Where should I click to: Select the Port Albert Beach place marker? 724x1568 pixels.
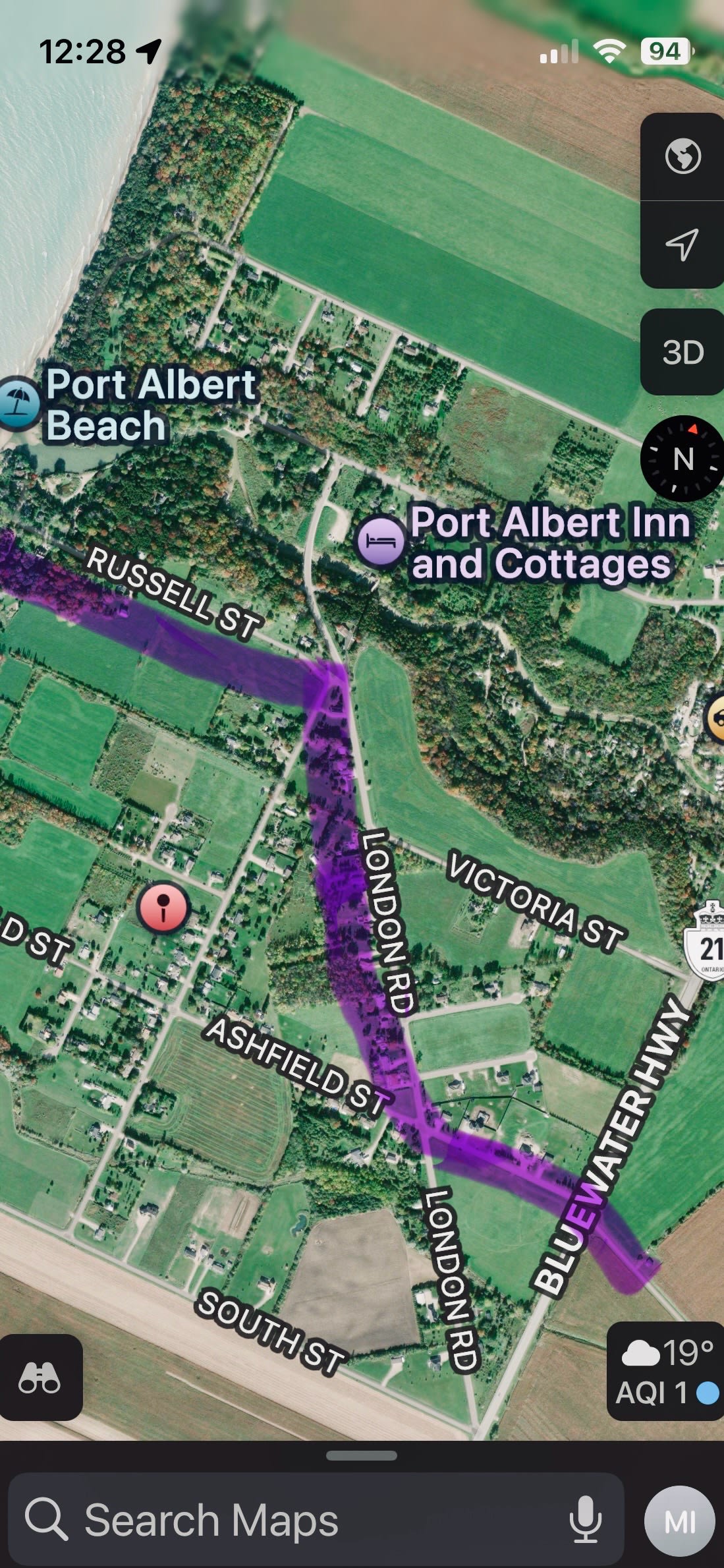[18, 403]
